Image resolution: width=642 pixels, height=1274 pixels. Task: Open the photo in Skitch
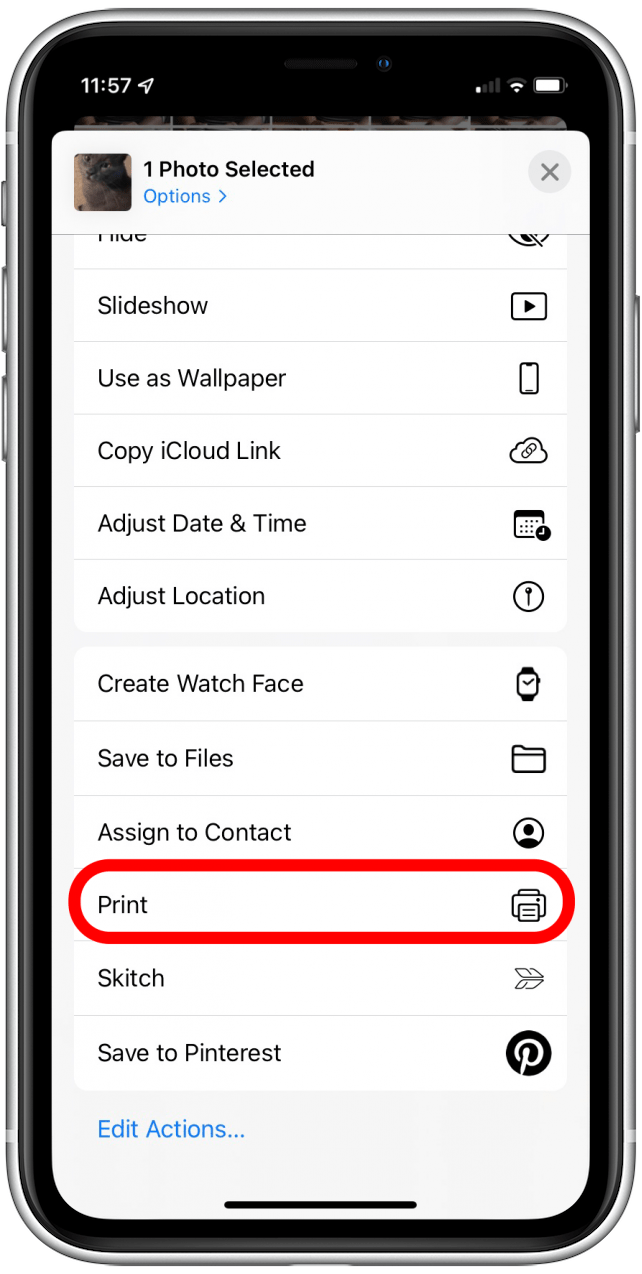(x=321, y=978)
